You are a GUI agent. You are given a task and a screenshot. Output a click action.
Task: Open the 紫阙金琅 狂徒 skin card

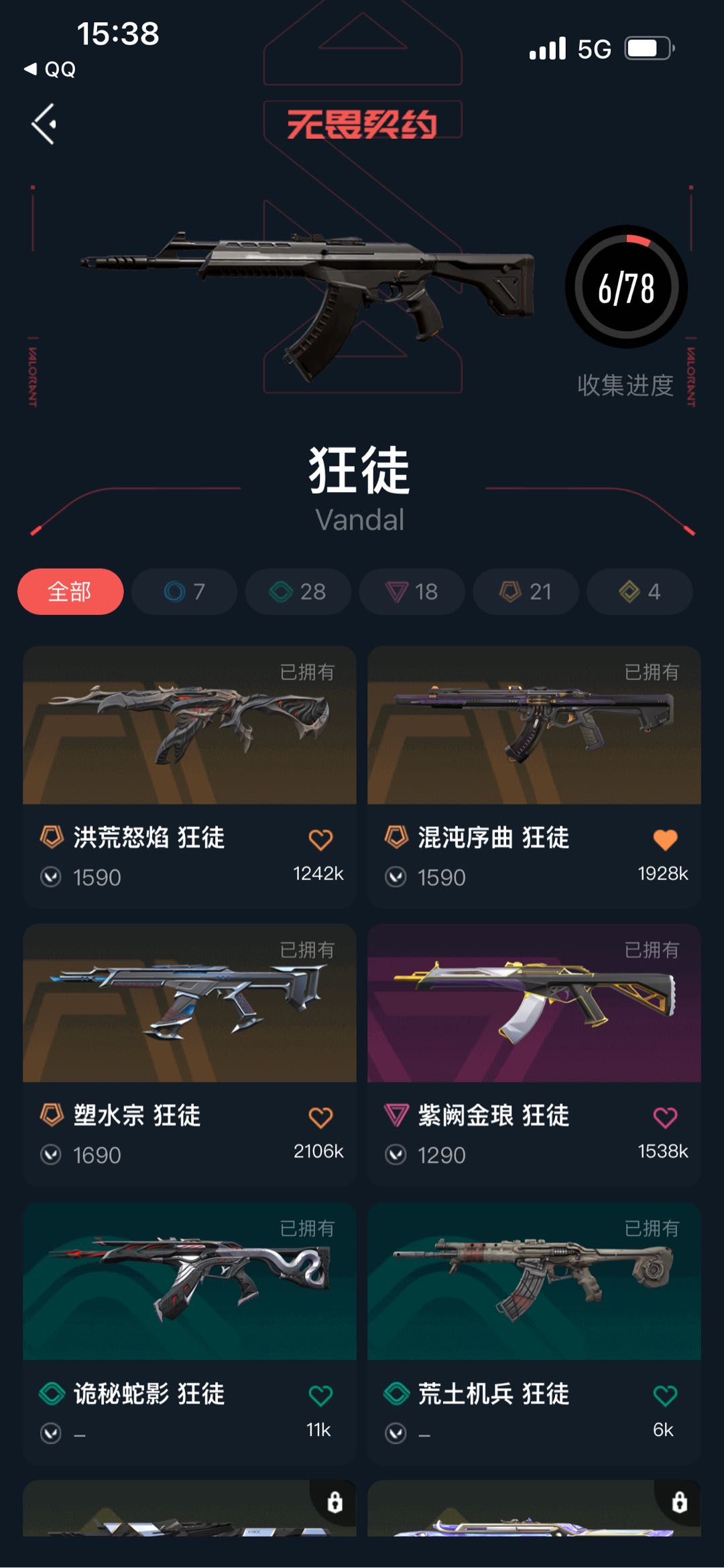(x=534, y=1004)
